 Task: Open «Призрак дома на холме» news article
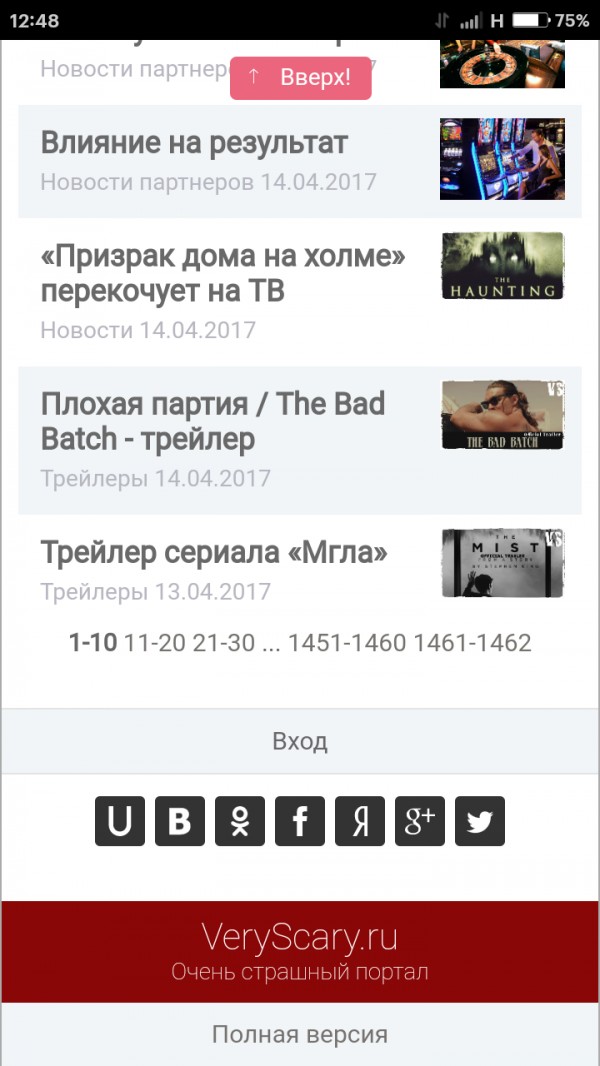(x=222, y=274)
